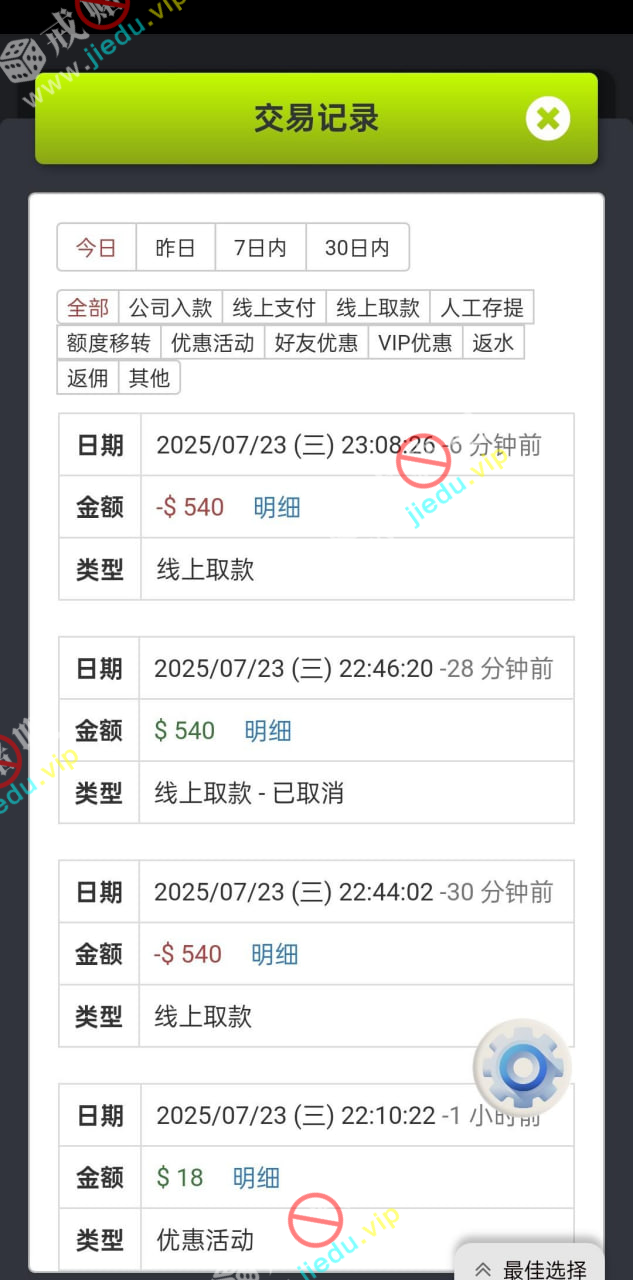Select the 30日内 date range
Viewport: 633px width, 1280px height.
(x=357, y=248)
